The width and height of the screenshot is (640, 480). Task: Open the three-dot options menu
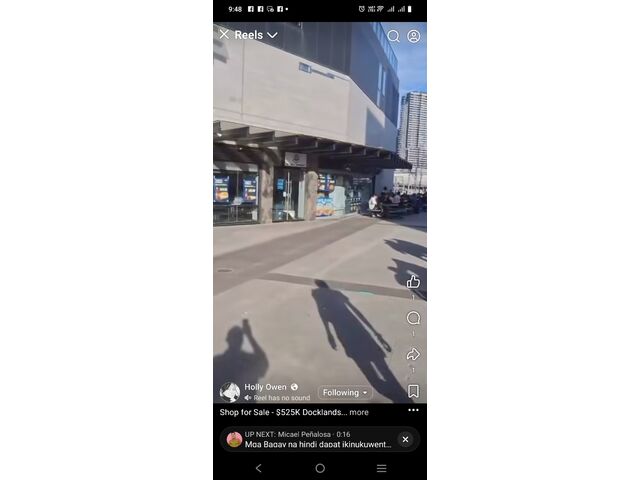tap(413, 410)
